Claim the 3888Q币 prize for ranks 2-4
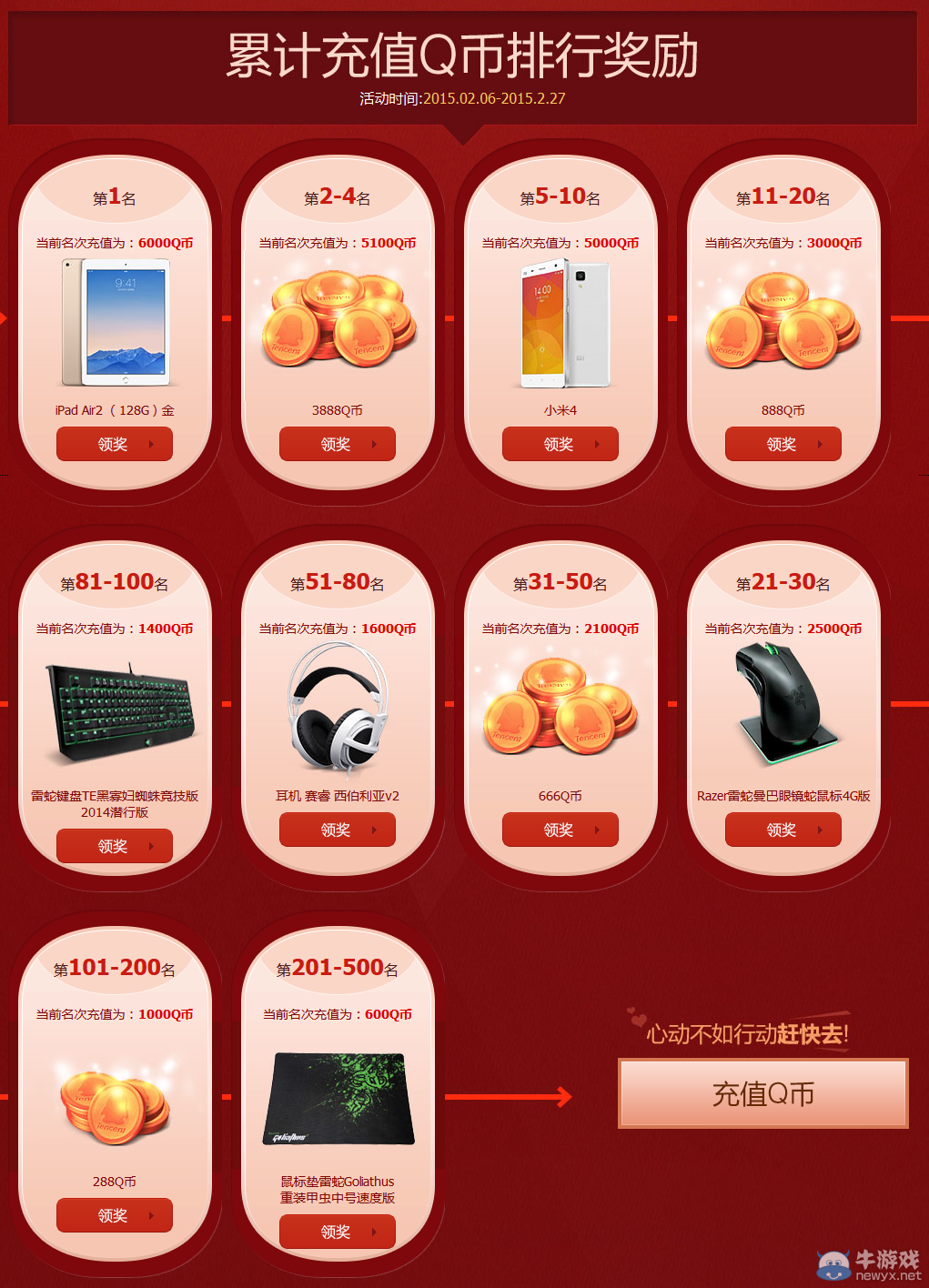Screen dimensions: 929x1288 pos(337,444)
